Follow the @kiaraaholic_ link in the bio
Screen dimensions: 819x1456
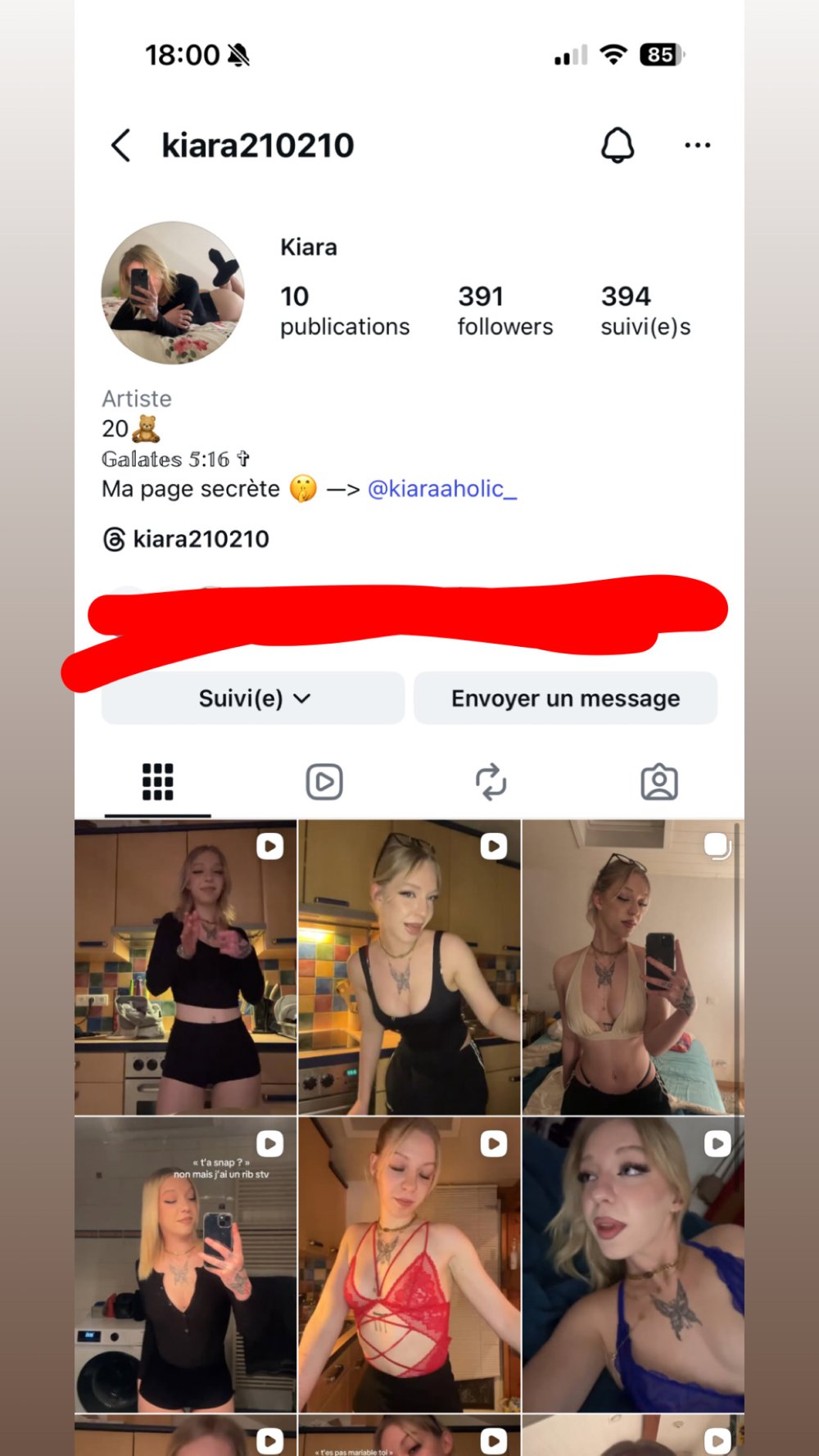pyautogui.click(x=442, y=489)
